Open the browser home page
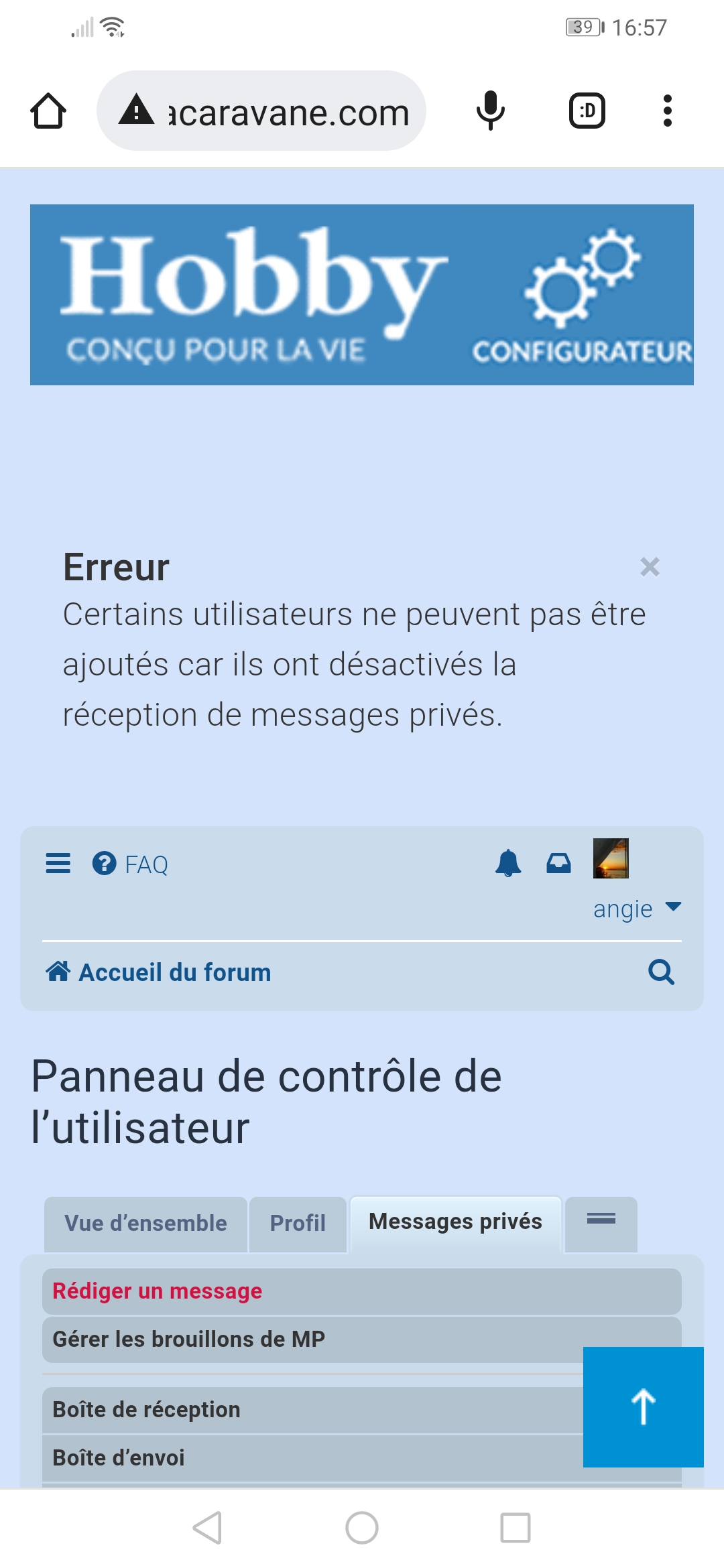Screen dimensions: 724x1568 point(48,111)
